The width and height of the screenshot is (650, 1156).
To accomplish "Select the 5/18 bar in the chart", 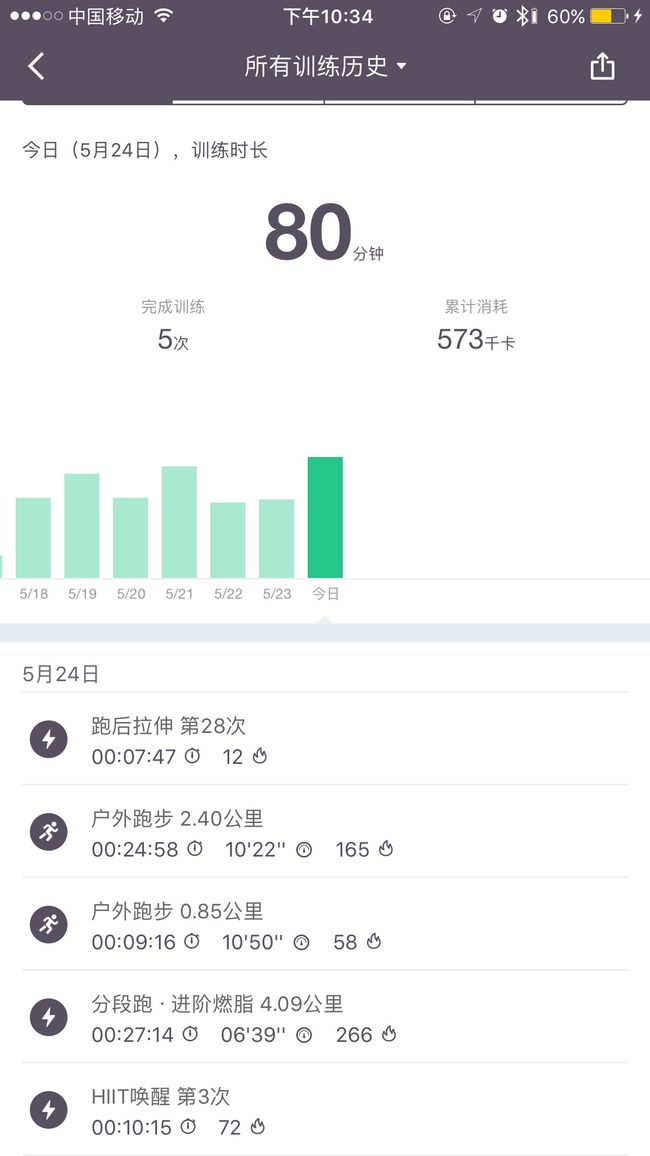I will point(33,537).
